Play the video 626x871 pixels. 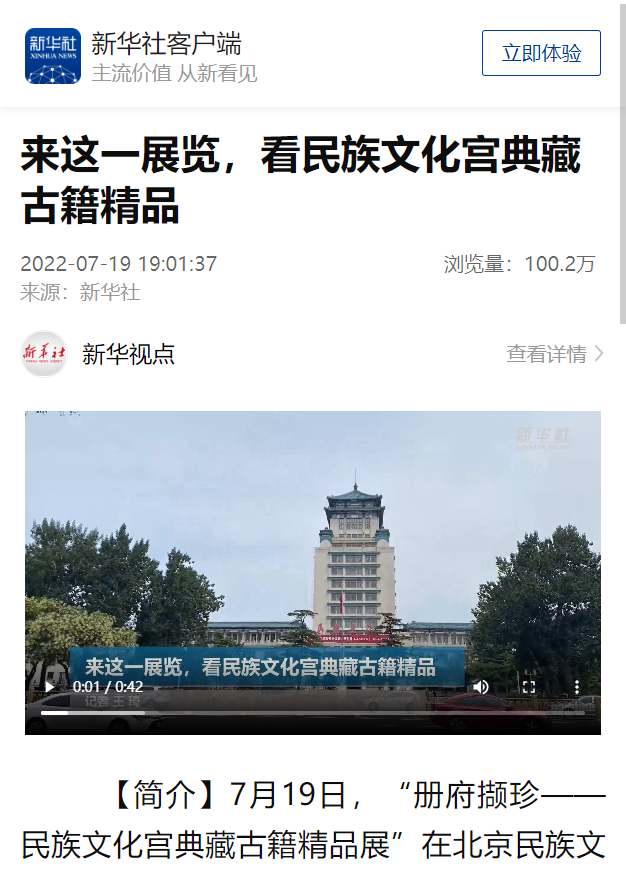pos(50,686)
